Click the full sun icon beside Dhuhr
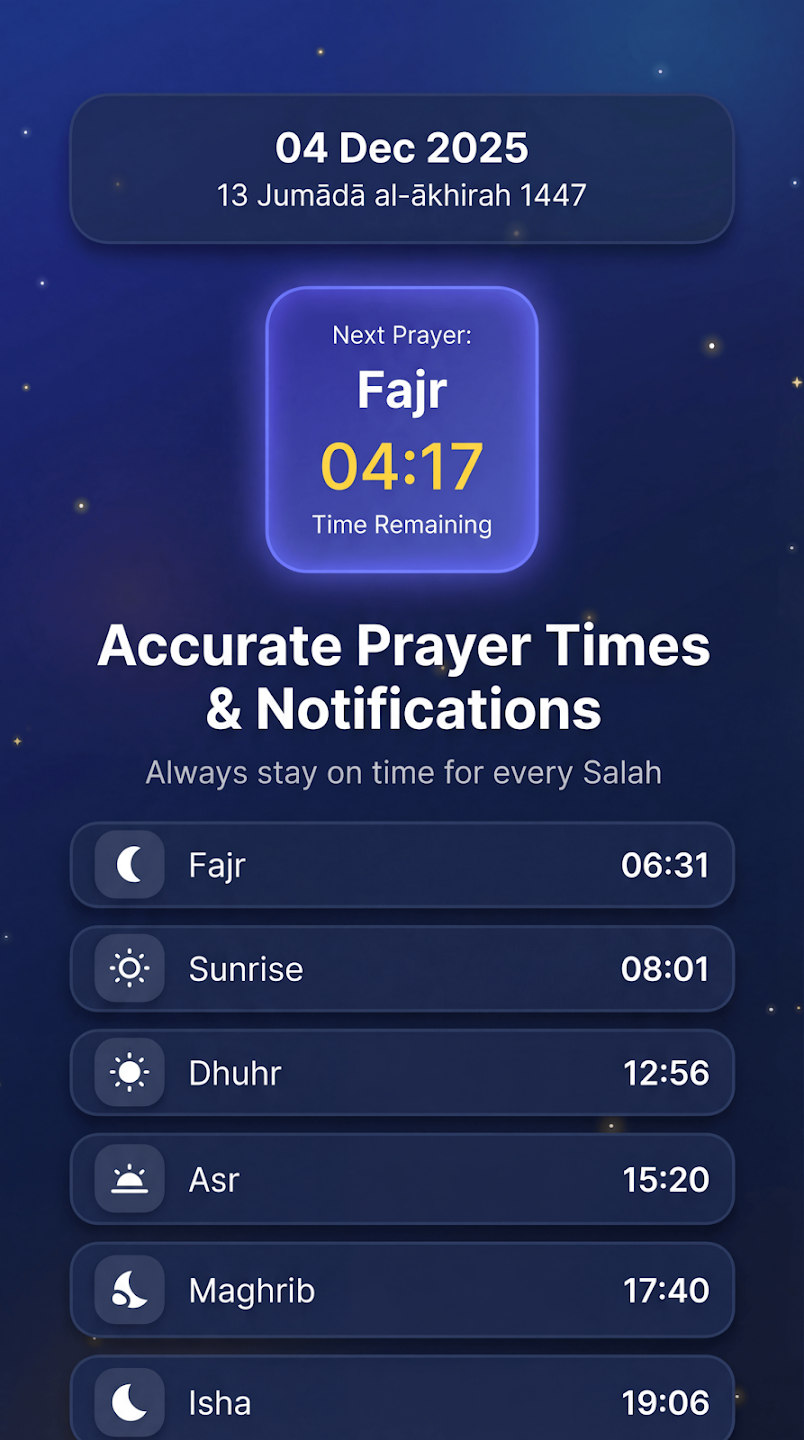Viewport: 804px width, 1440px height. coord(125,1073)
